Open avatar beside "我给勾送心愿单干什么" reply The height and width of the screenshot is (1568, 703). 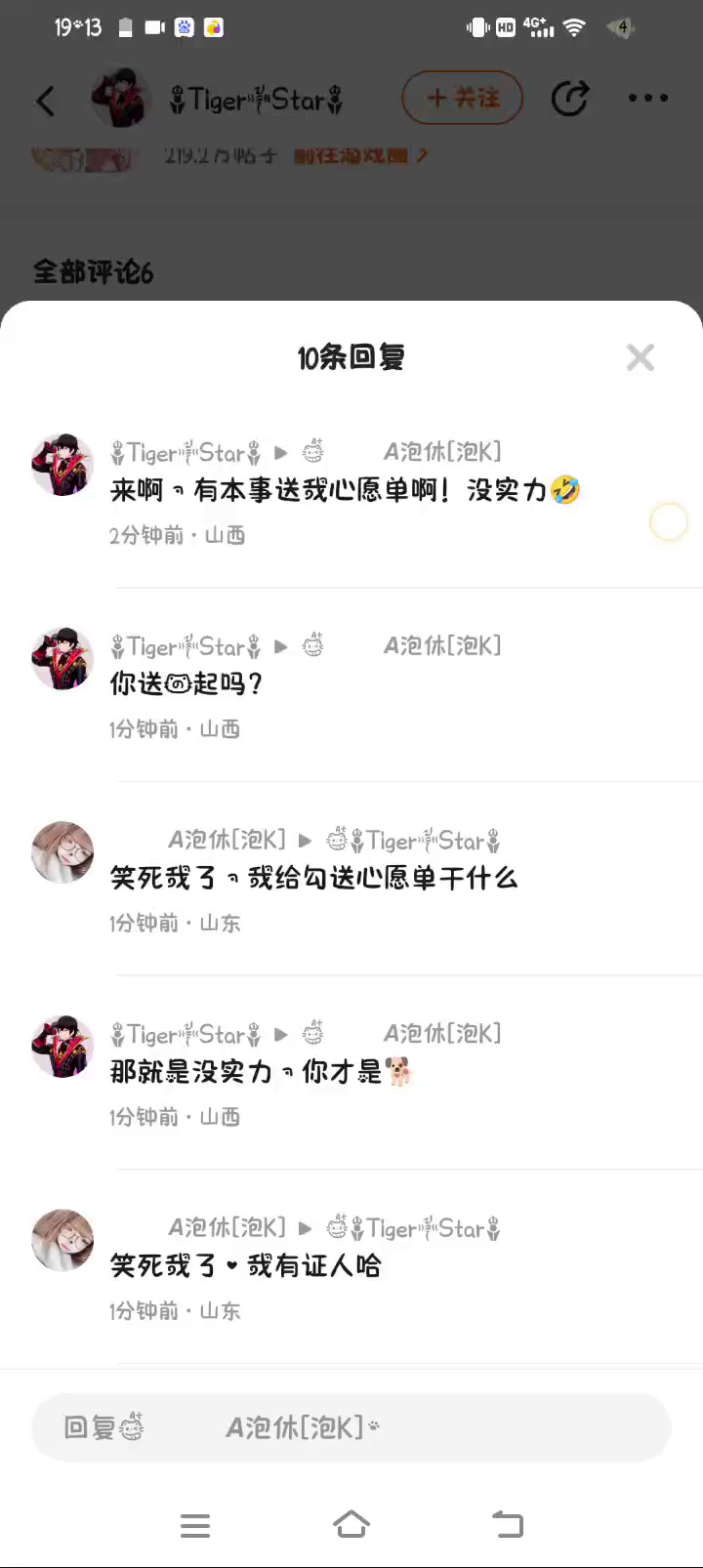62,852
